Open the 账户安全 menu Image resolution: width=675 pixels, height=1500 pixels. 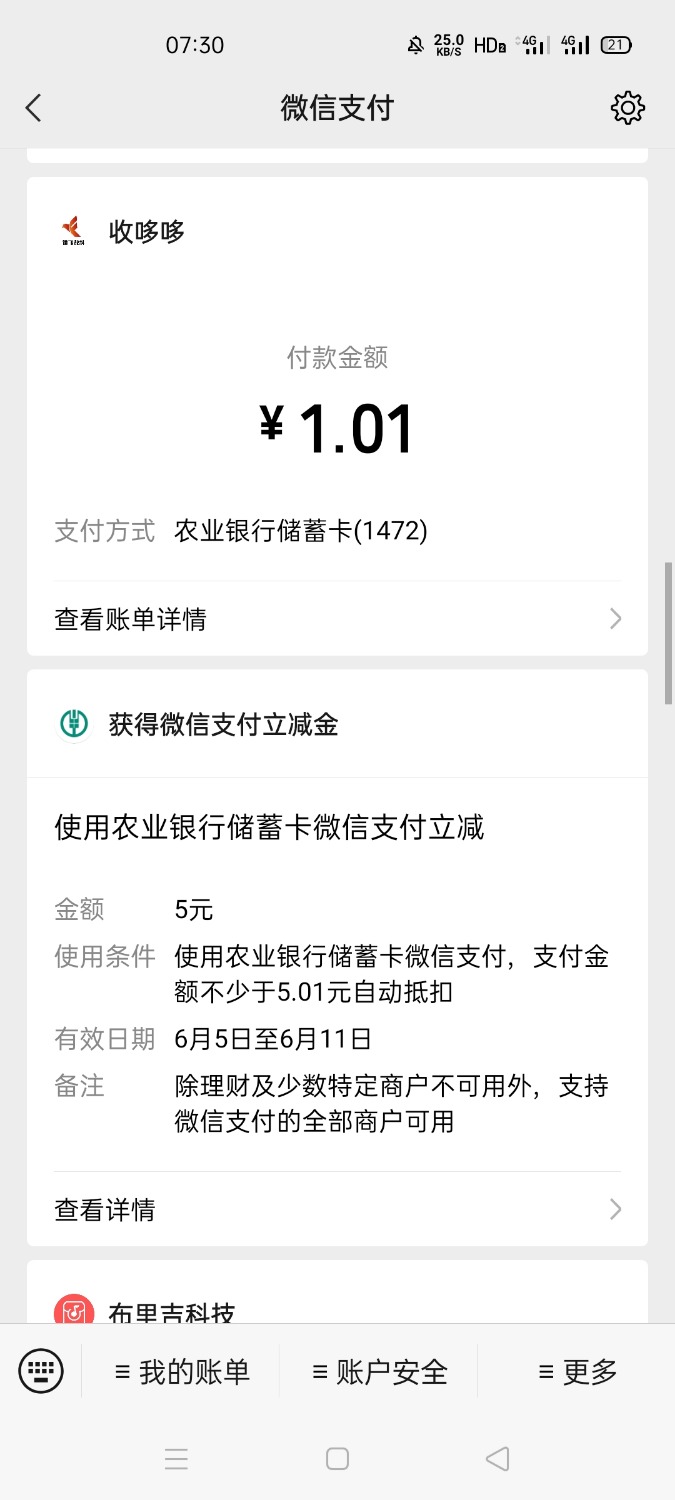[x=380, y=1372]
